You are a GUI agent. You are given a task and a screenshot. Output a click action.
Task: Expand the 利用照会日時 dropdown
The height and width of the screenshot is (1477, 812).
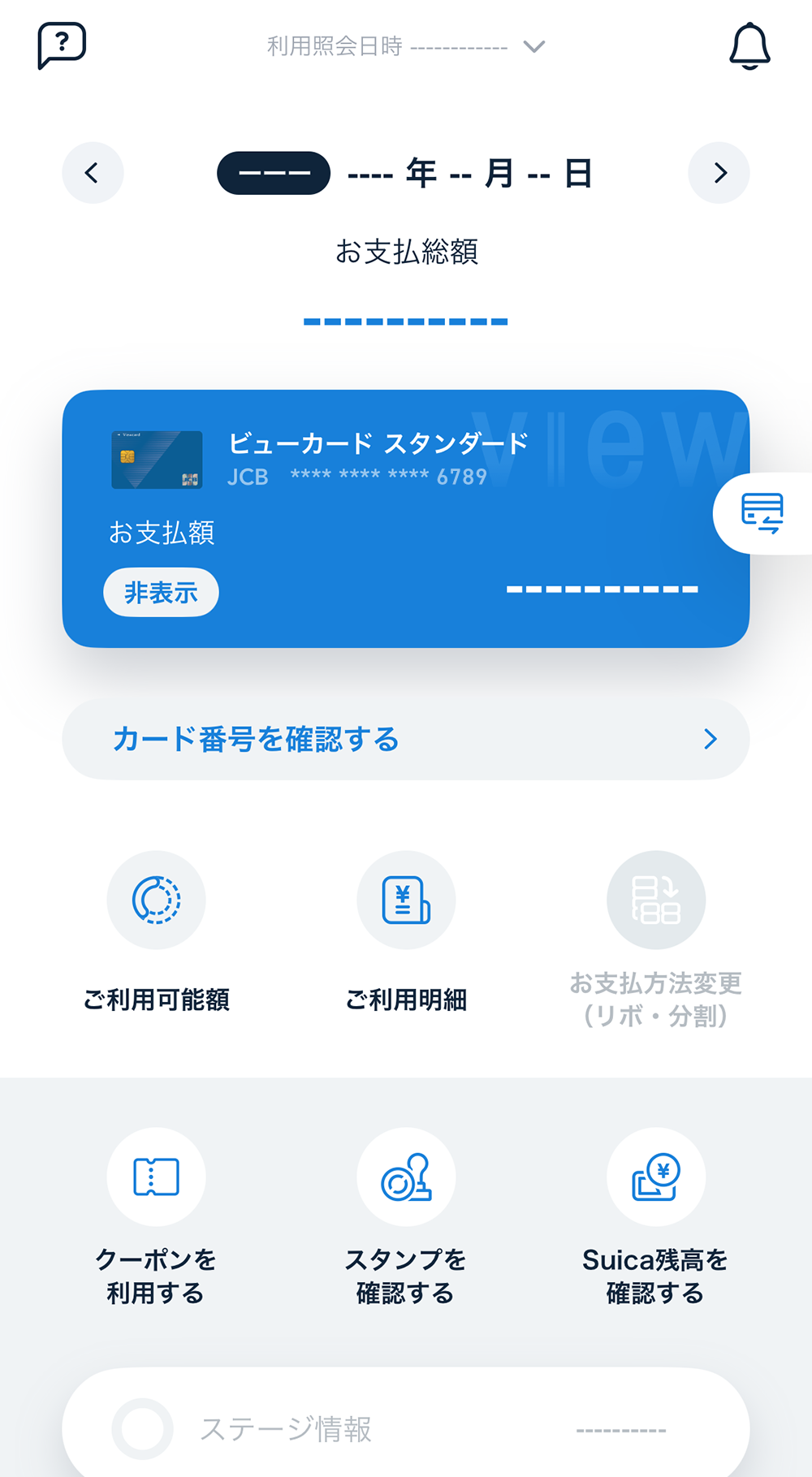click(x=406, y=46)
